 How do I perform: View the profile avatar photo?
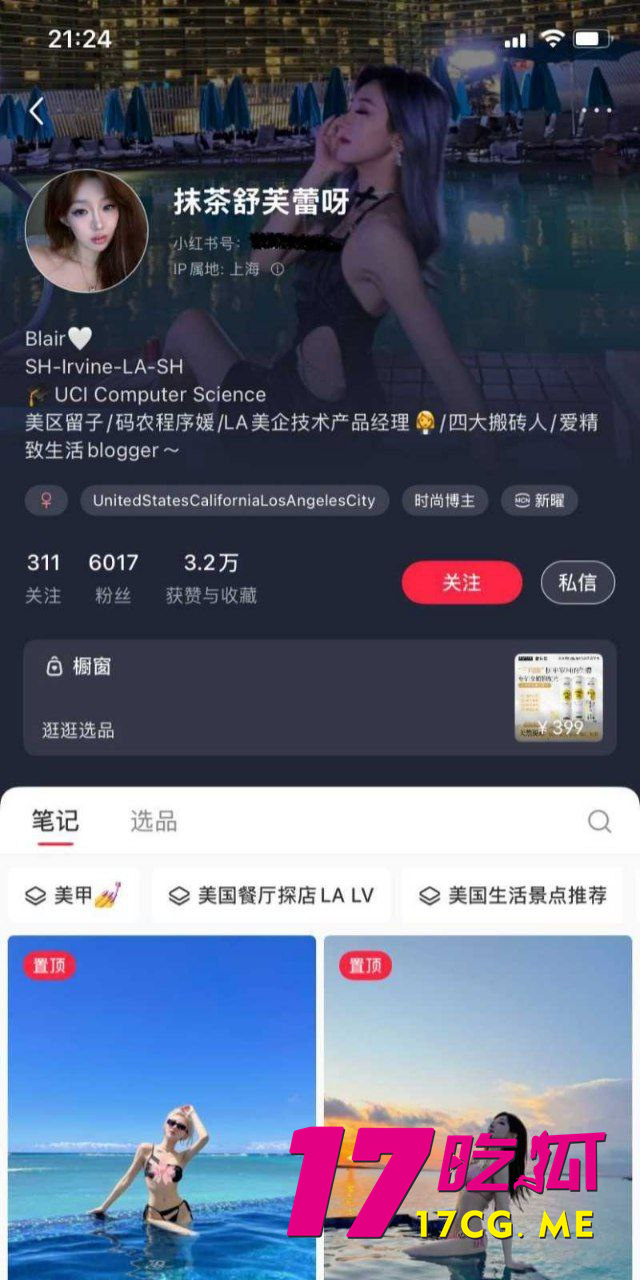click(87, 231)
